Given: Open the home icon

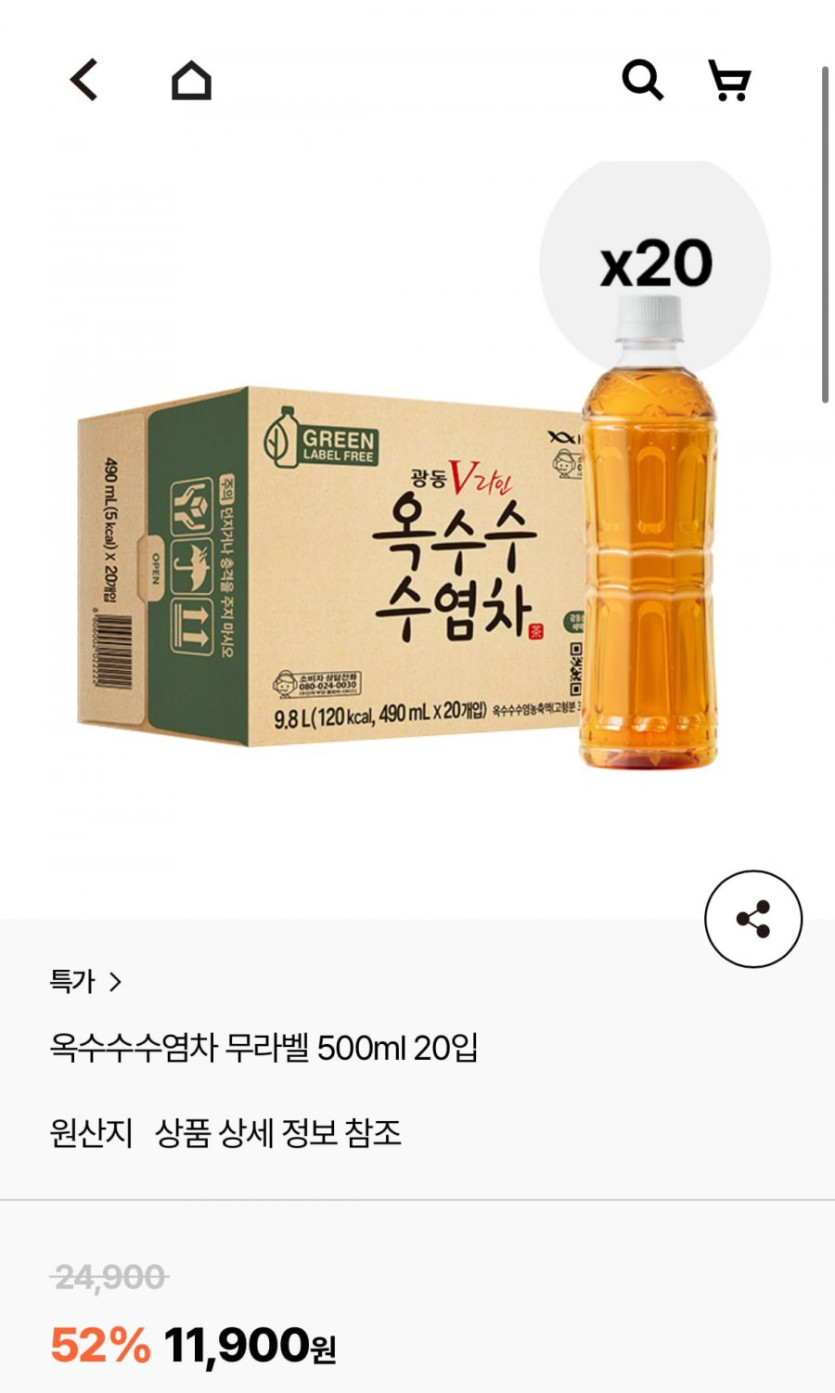Looking at the screenshot, I should coord(191,80).
